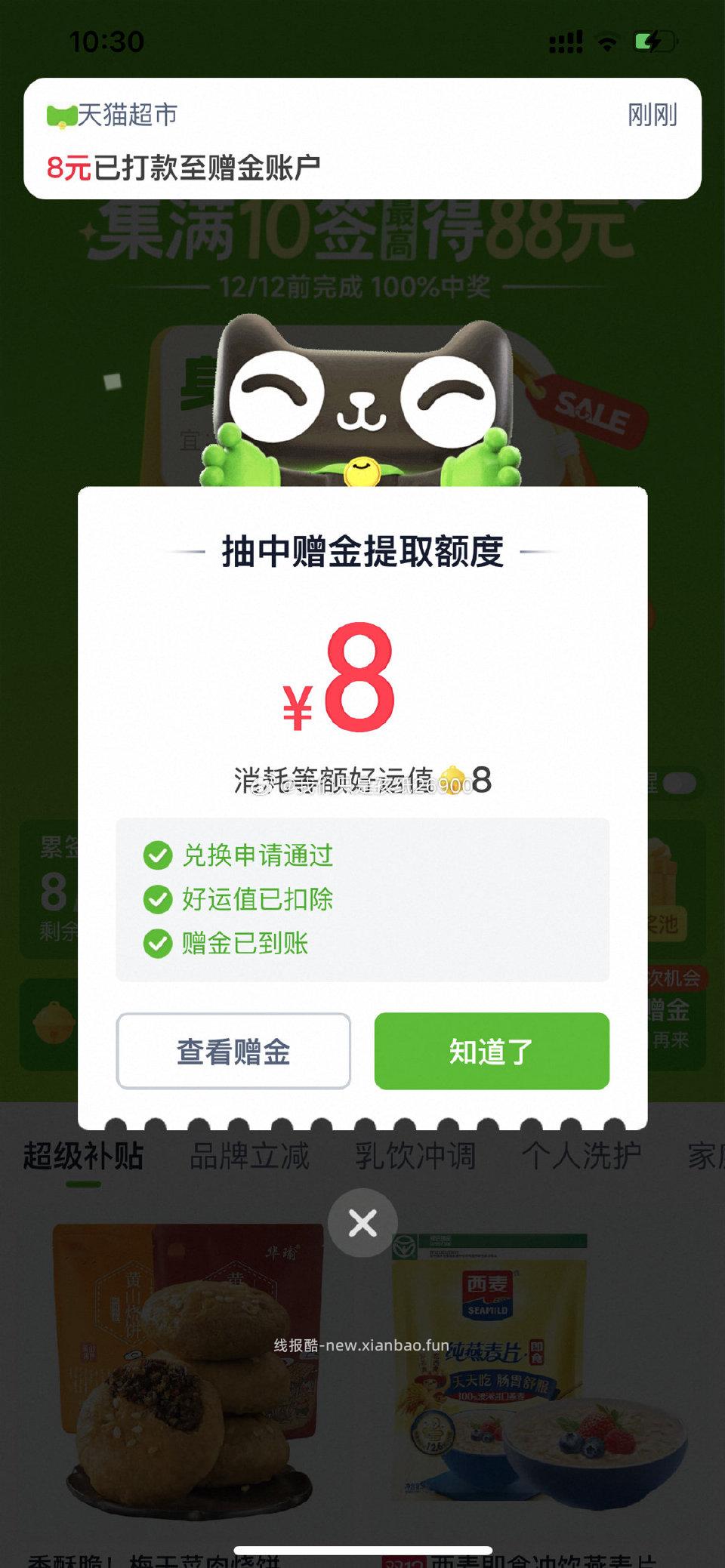Tap the 知道了 confirmation button
The width and height of the screenshot is (725, 1568).
(492, 1051)
